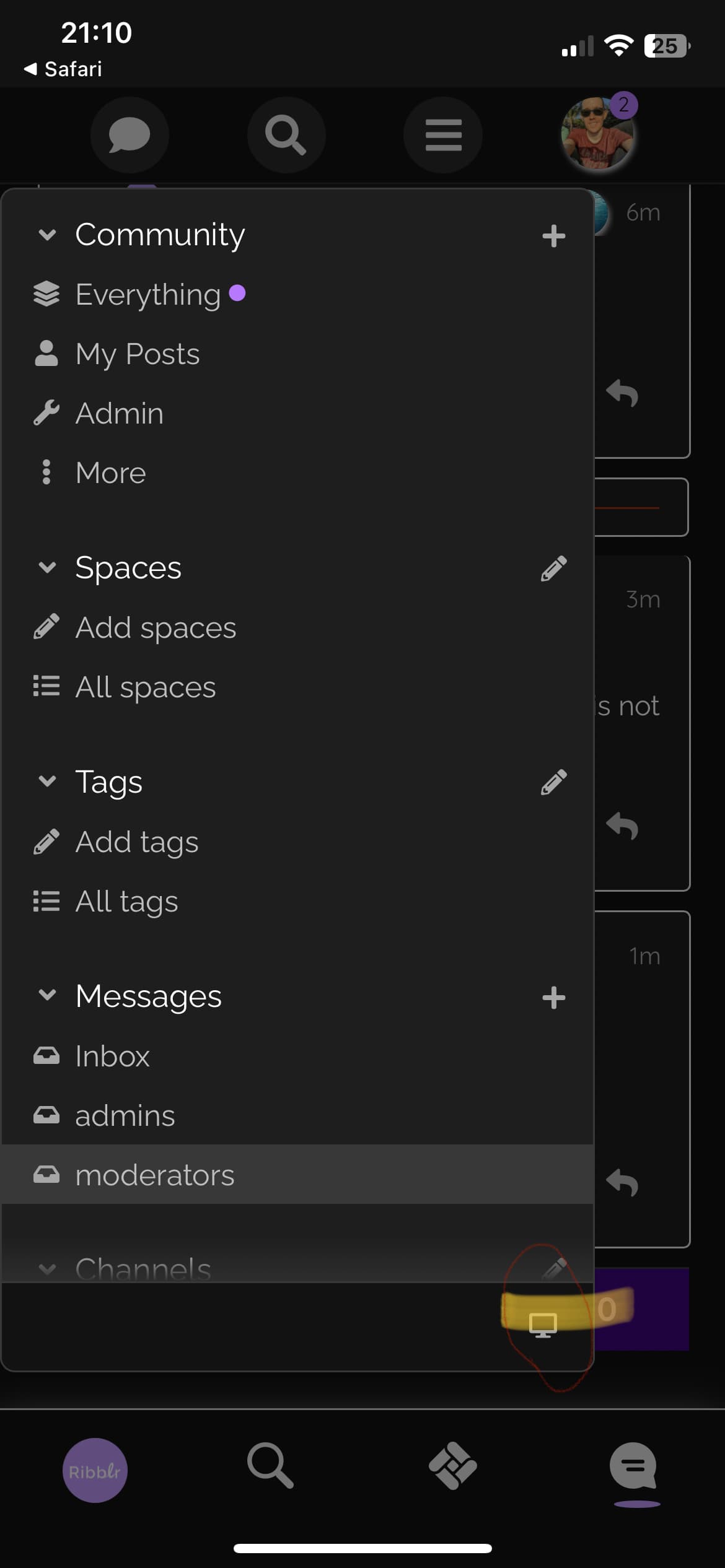Start a new message with Messages plus
Viewport: 725px width, 1568px height.
click(553, 998)
